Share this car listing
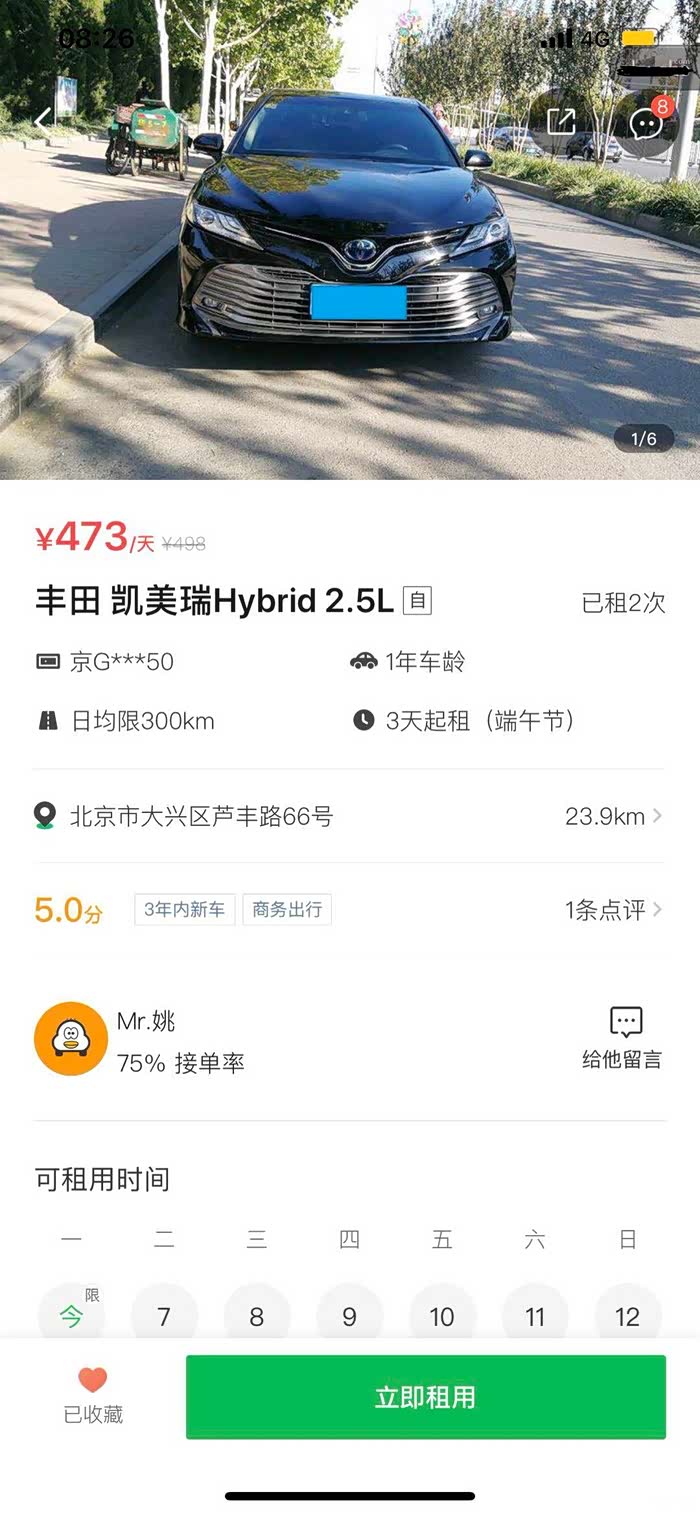This screenshot has height=1514, width=700. (561, 122)
